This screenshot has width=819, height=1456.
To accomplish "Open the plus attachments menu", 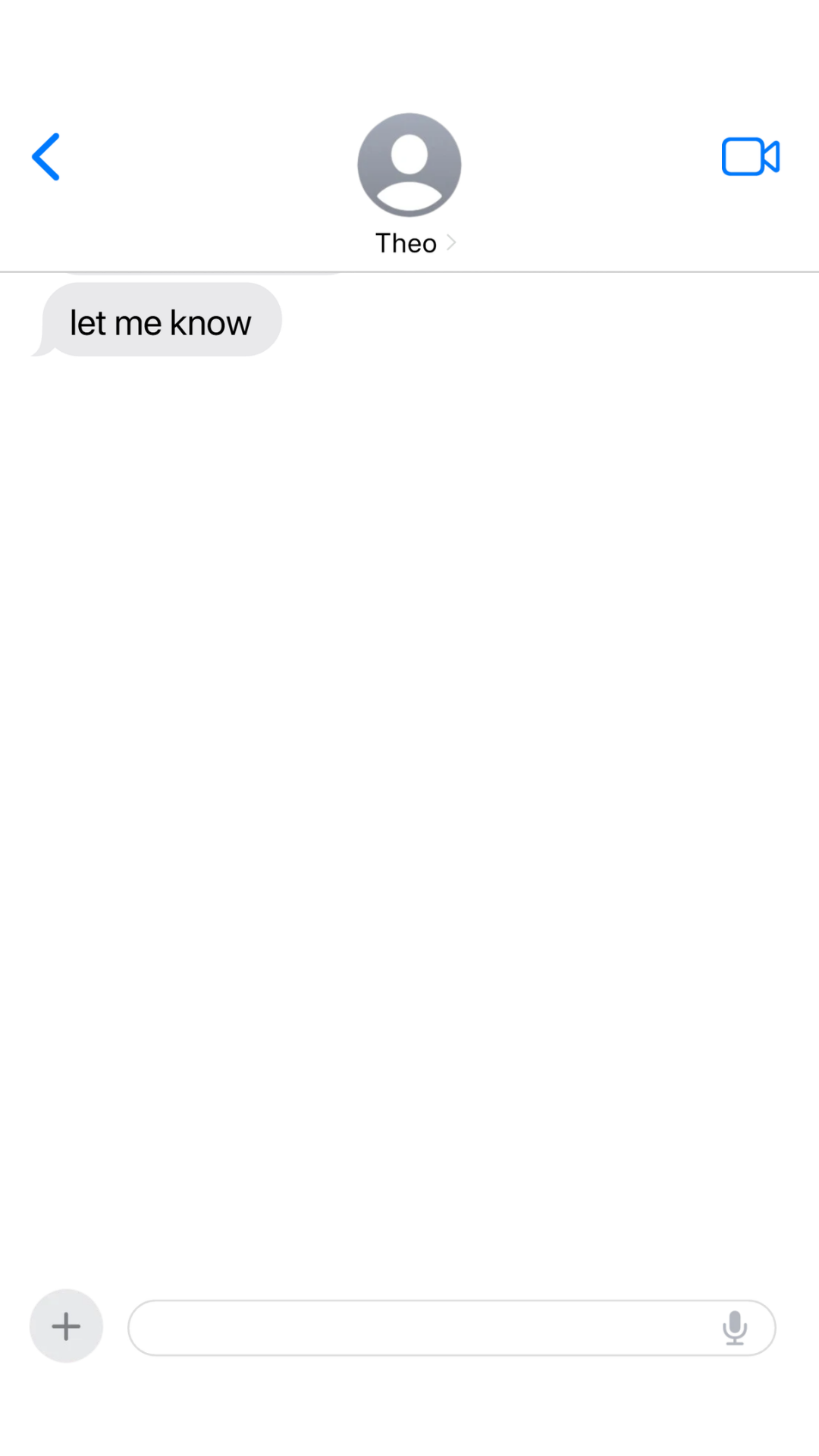I will pos(66,1326).
